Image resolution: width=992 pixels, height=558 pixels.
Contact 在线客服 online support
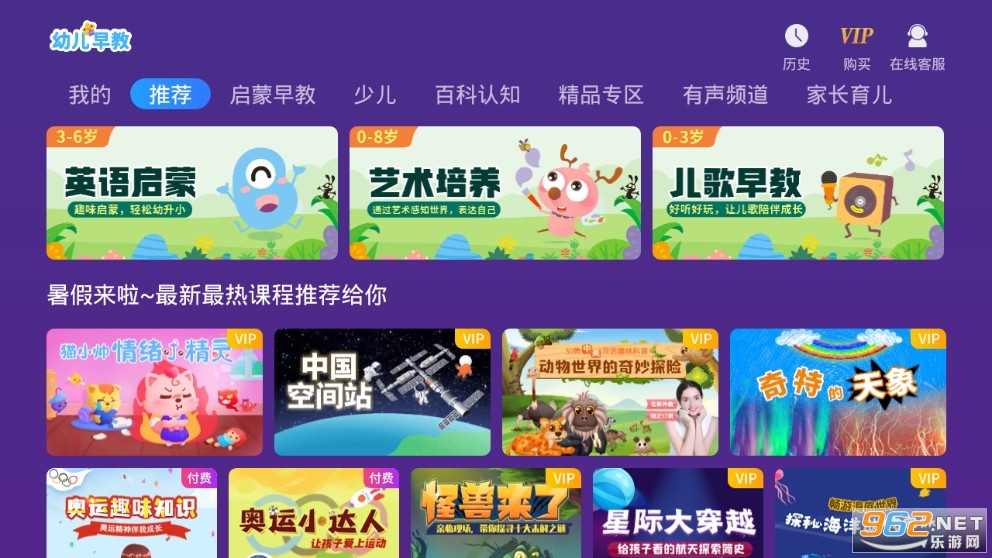(x=917, y=46)
